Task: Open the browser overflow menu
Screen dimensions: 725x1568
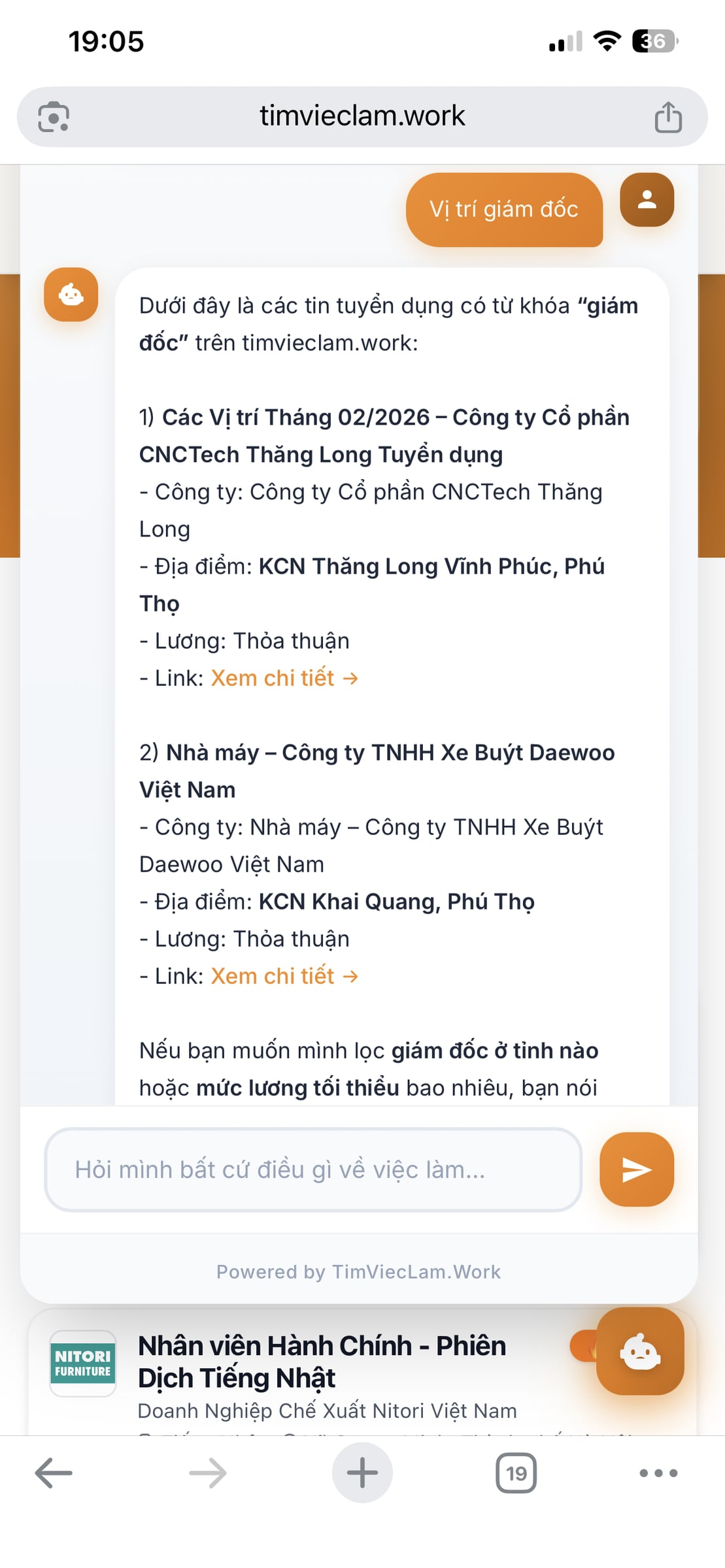Action: 658,1473
